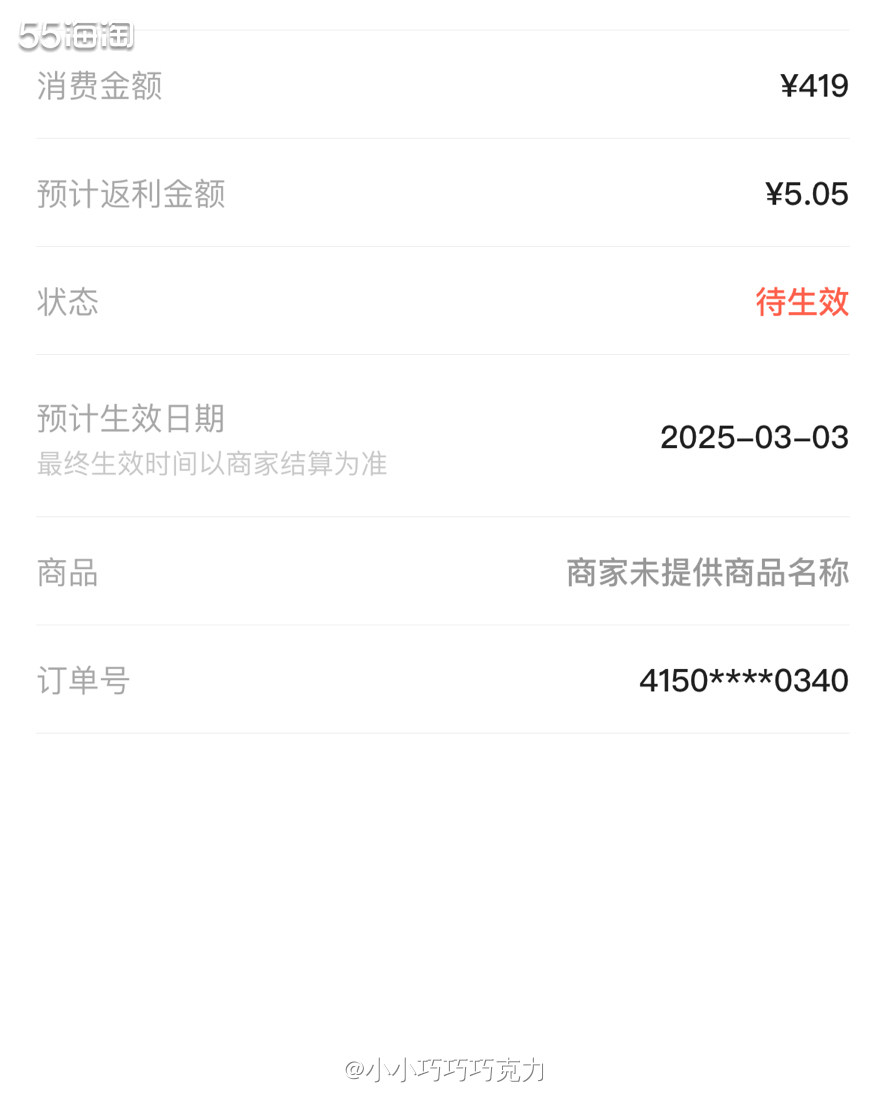Select the 商品 row label
886x1108 pixels.
pyautogui.click(x=66, y=574)
